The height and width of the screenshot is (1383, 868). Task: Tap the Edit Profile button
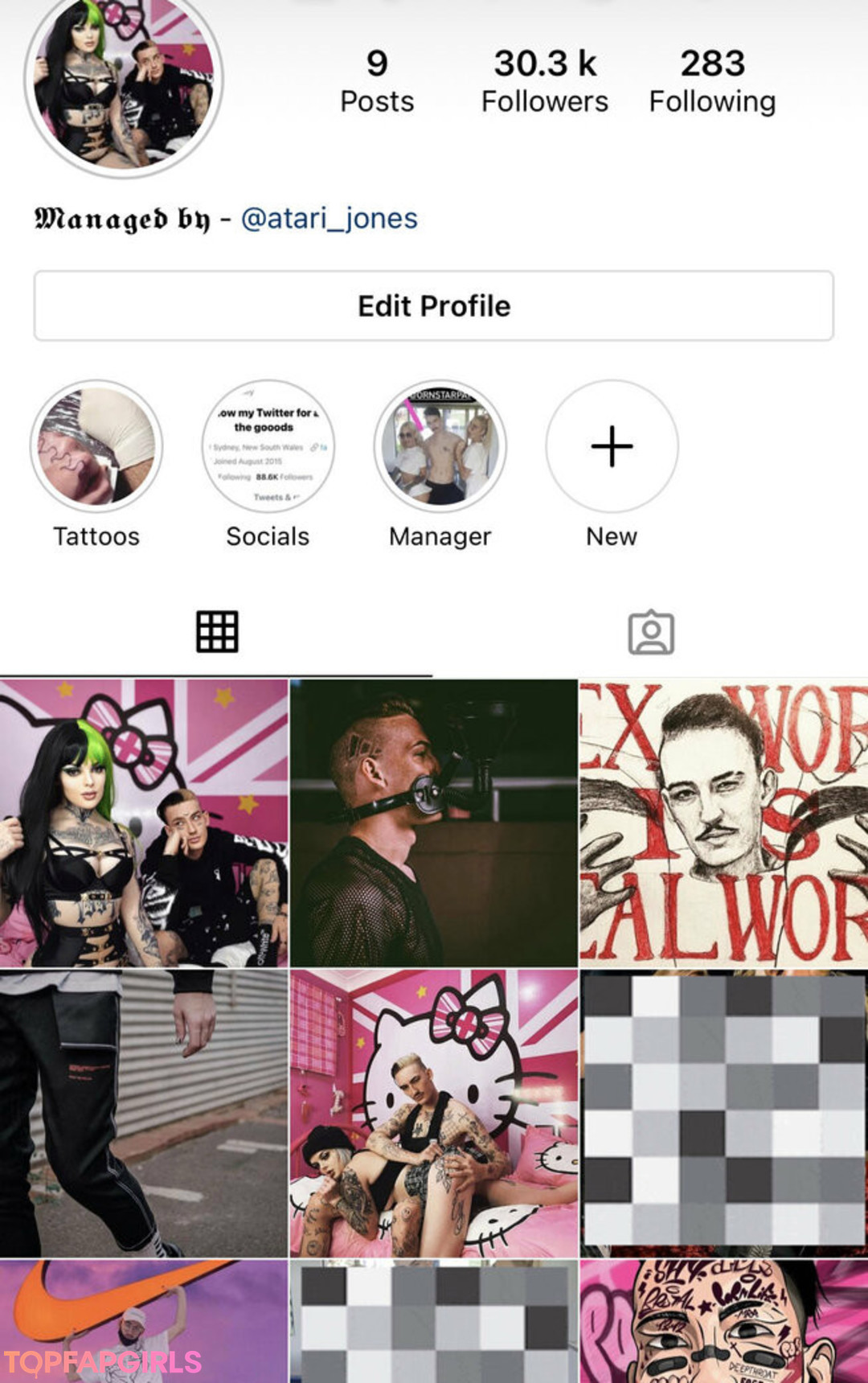point(433,306)
